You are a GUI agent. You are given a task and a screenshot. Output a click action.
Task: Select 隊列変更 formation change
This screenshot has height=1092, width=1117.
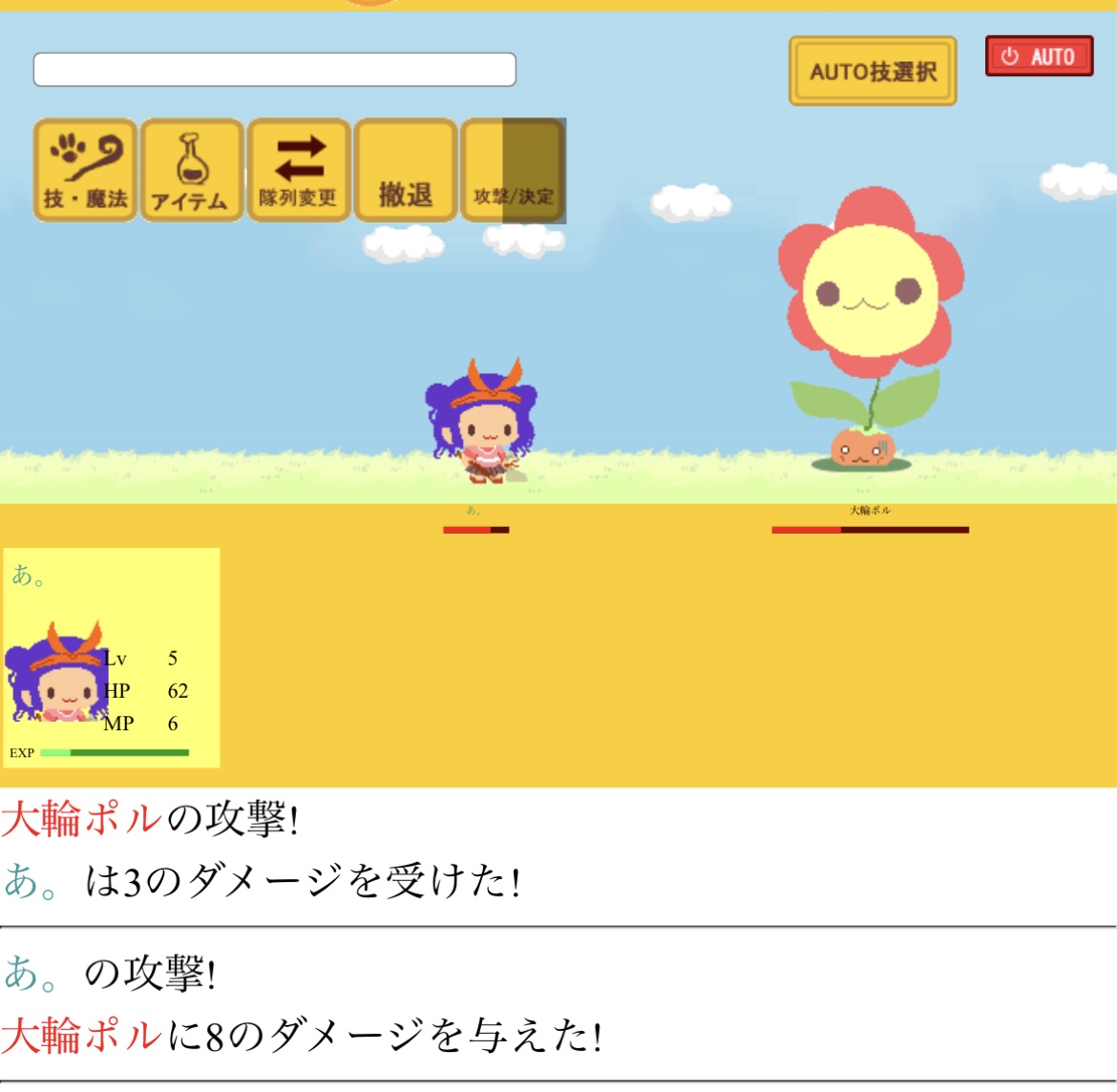[x=299, y=171]
